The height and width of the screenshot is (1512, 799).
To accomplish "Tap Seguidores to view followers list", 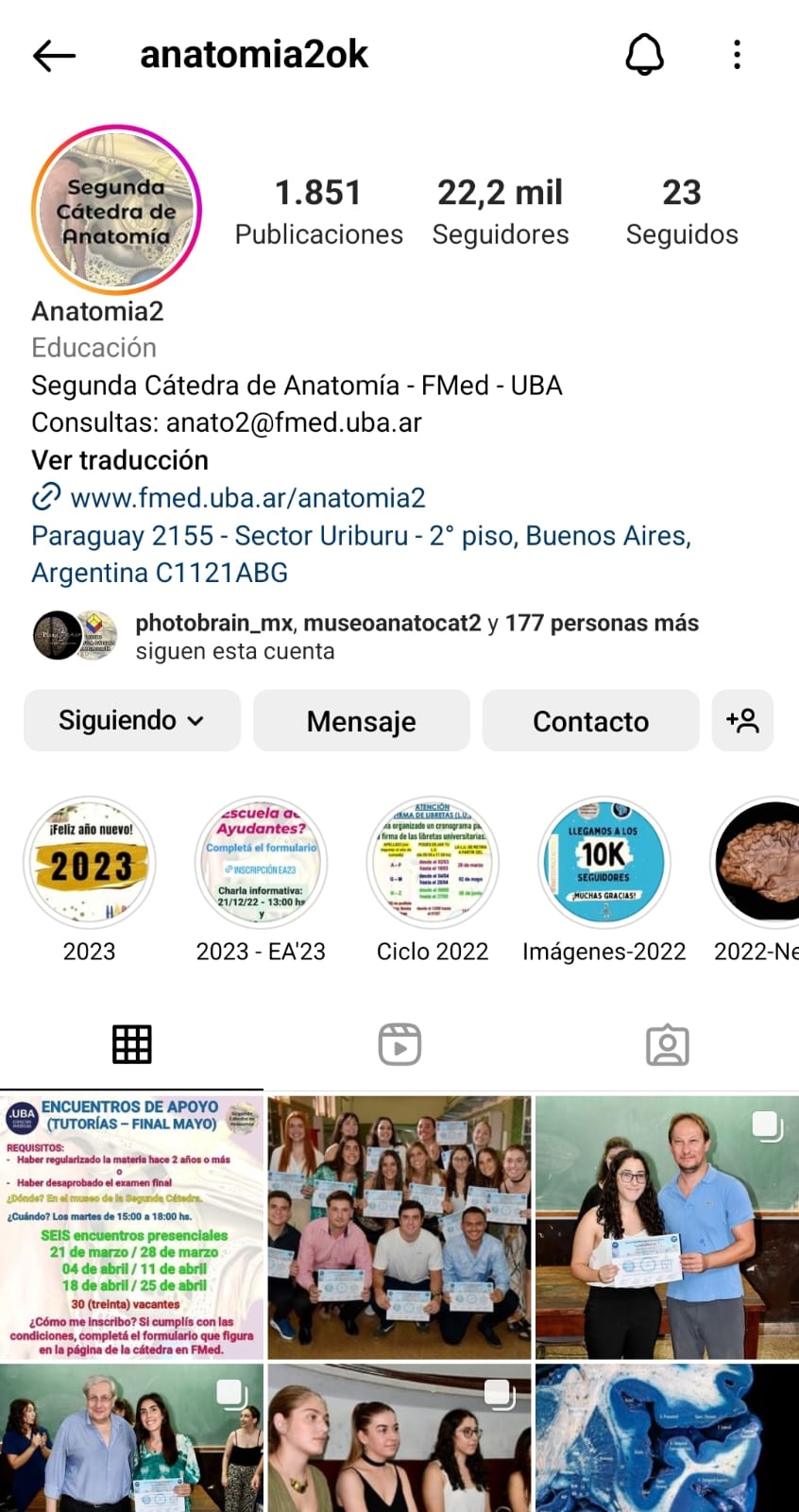I will [x=500, y=210].
